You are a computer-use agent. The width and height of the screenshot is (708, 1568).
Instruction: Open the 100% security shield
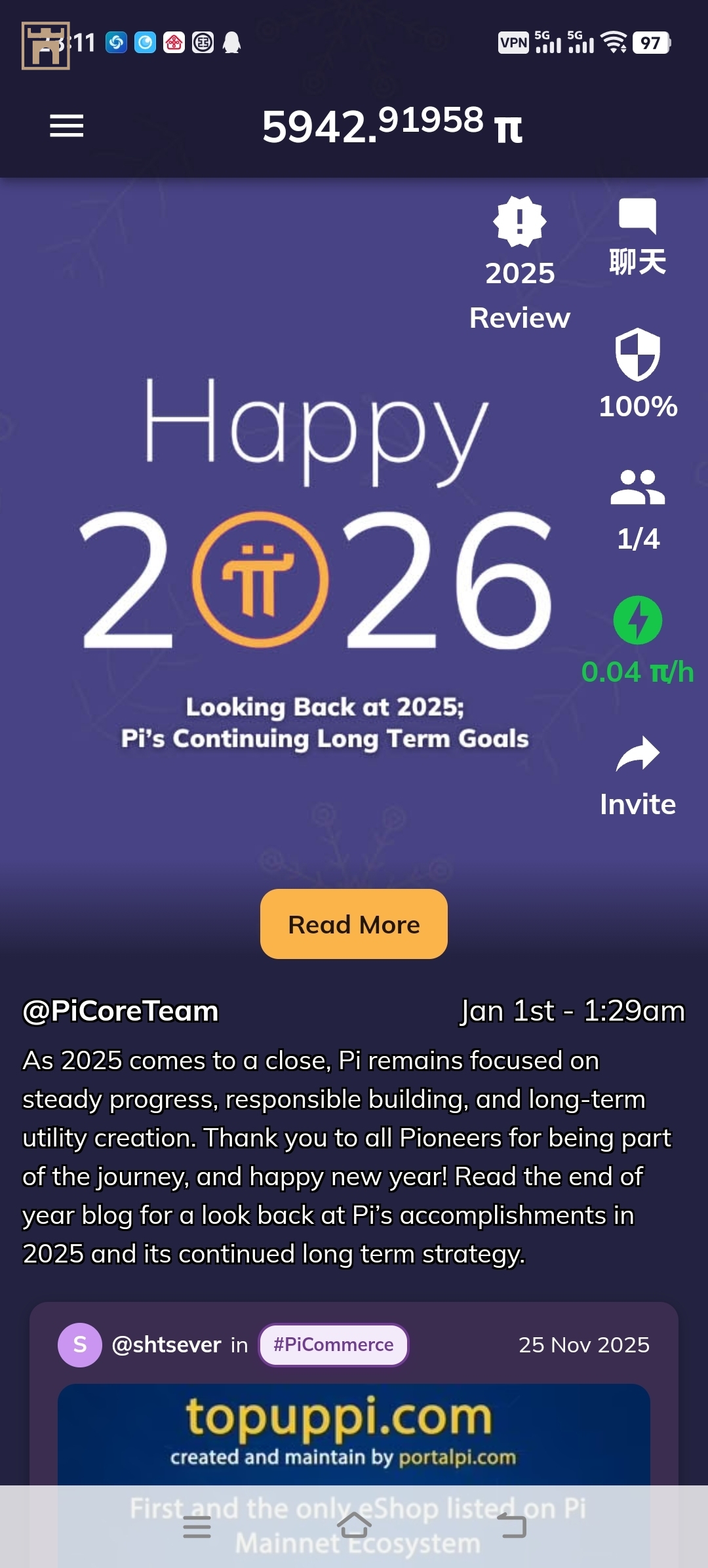point(638,374)
